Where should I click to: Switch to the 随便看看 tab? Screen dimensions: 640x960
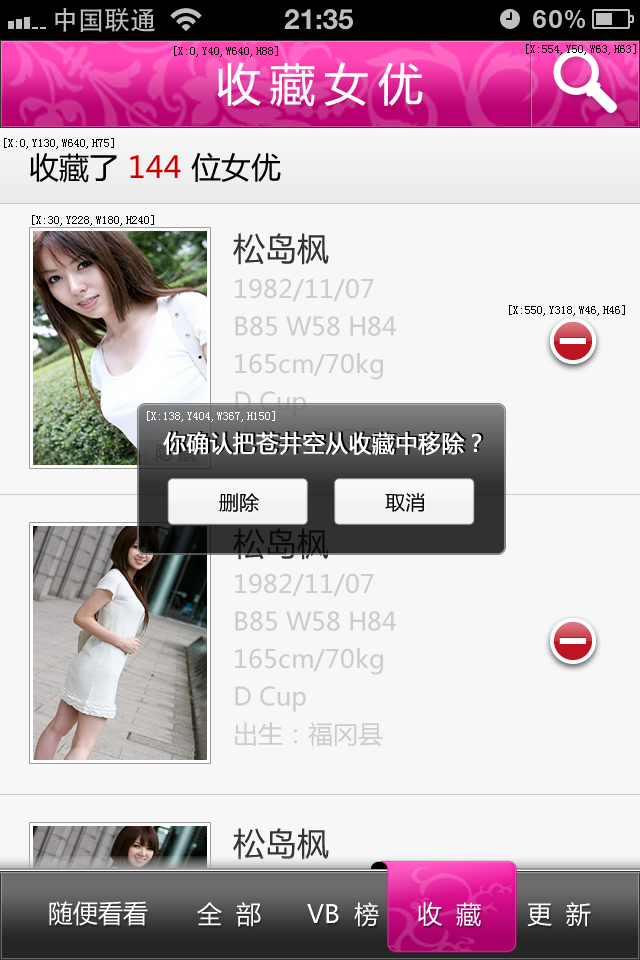pos(98,914)
